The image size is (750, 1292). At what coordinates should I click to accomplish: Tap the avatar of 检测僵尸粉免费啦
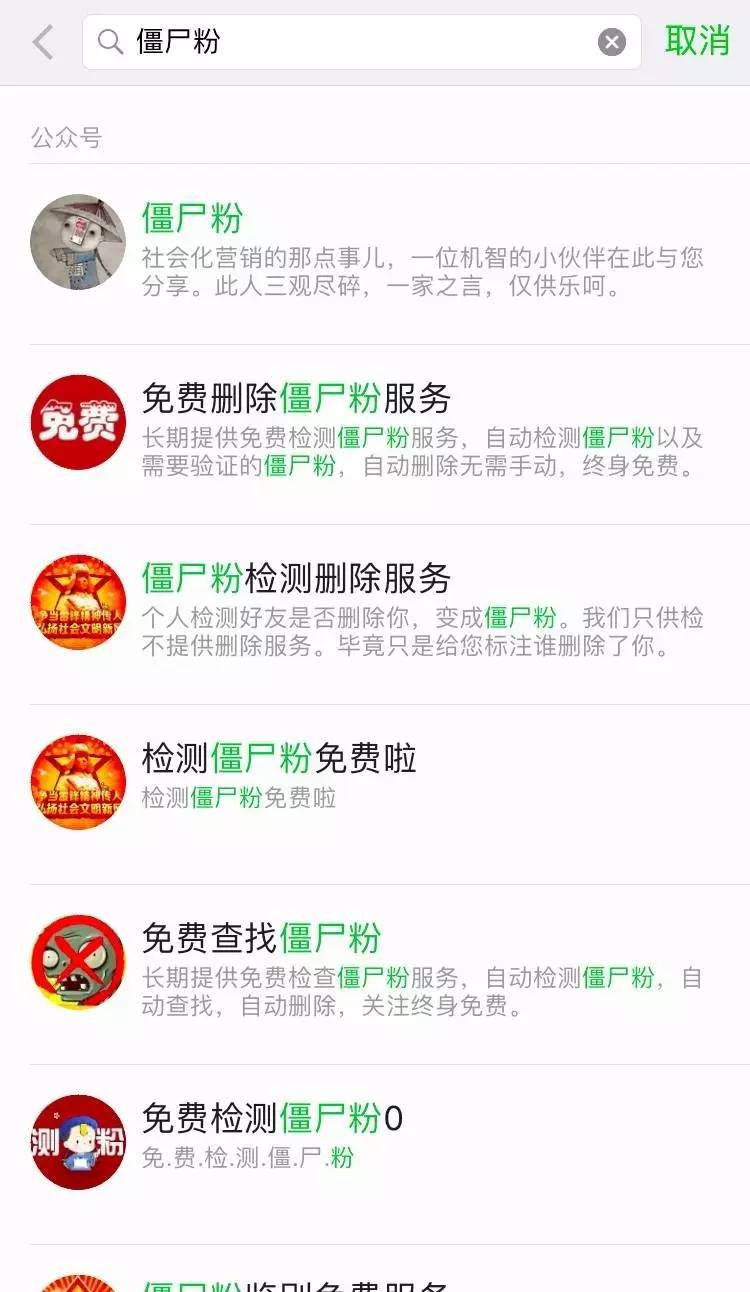pos(79,781)
